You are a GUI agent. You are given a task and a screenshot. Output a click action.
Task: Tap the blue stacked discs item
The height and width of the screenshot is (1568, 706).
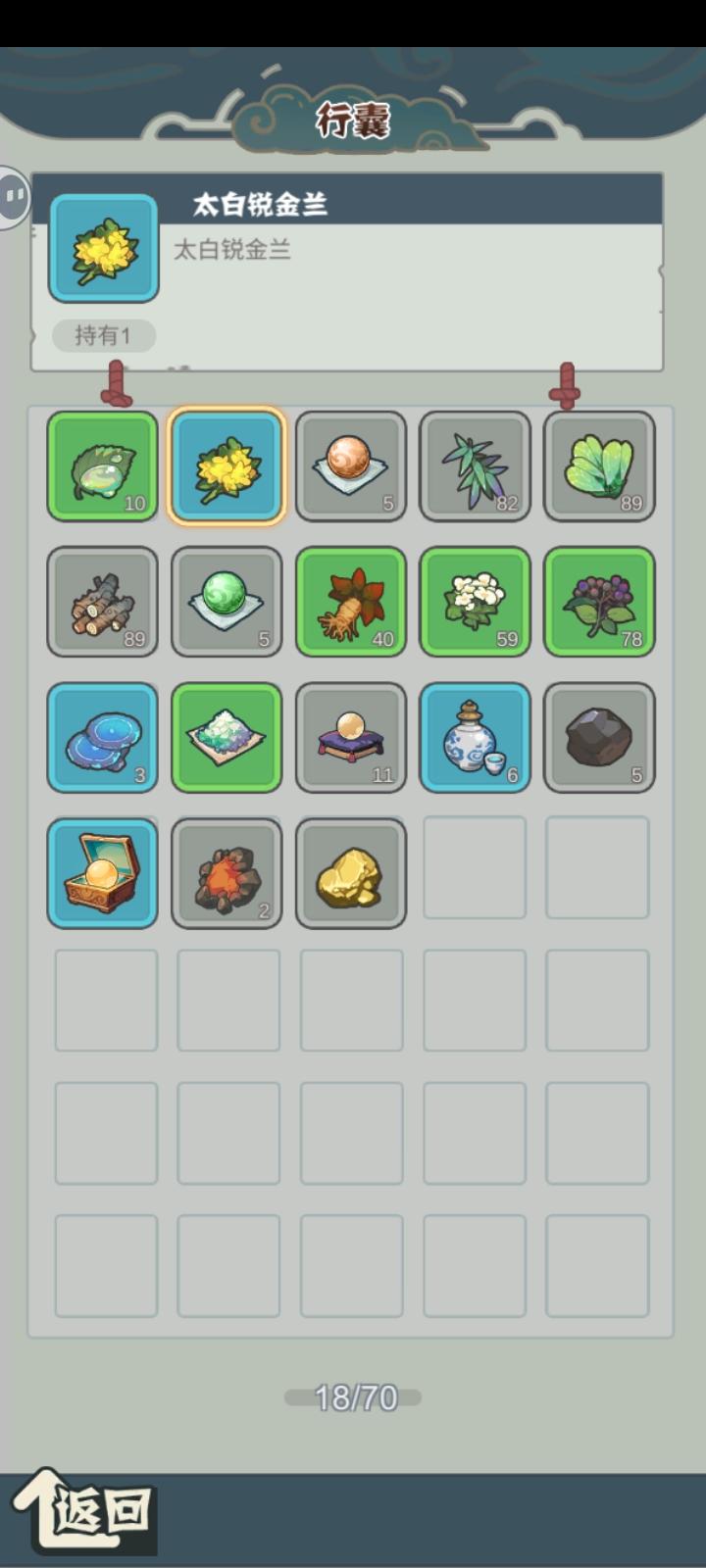click(102, 737)
